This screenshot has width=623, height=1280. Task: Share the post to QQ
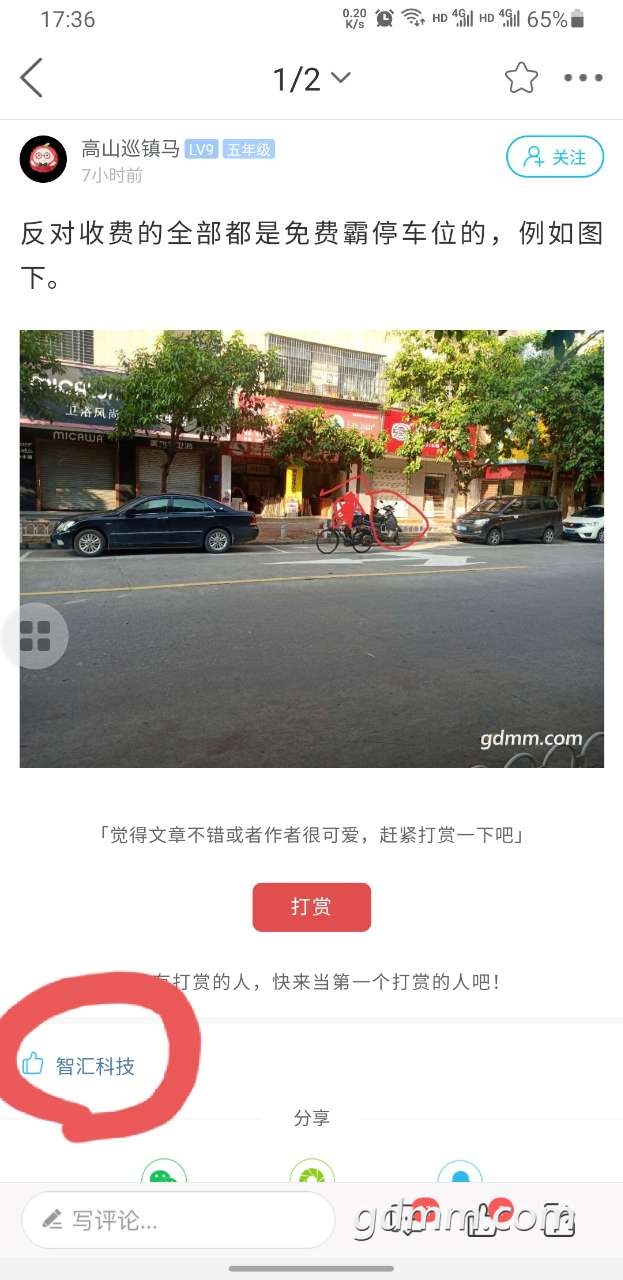coord(460,1171)
